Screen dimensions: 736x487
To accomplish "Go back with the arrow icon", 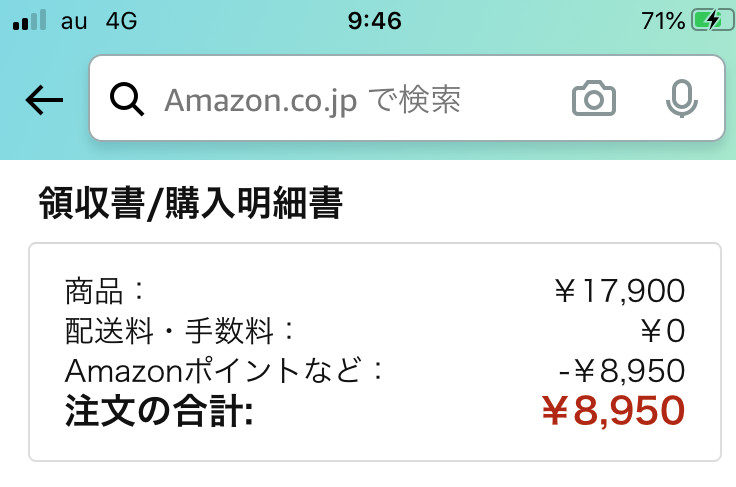I will pyautogui.click(x=44, y=99).
